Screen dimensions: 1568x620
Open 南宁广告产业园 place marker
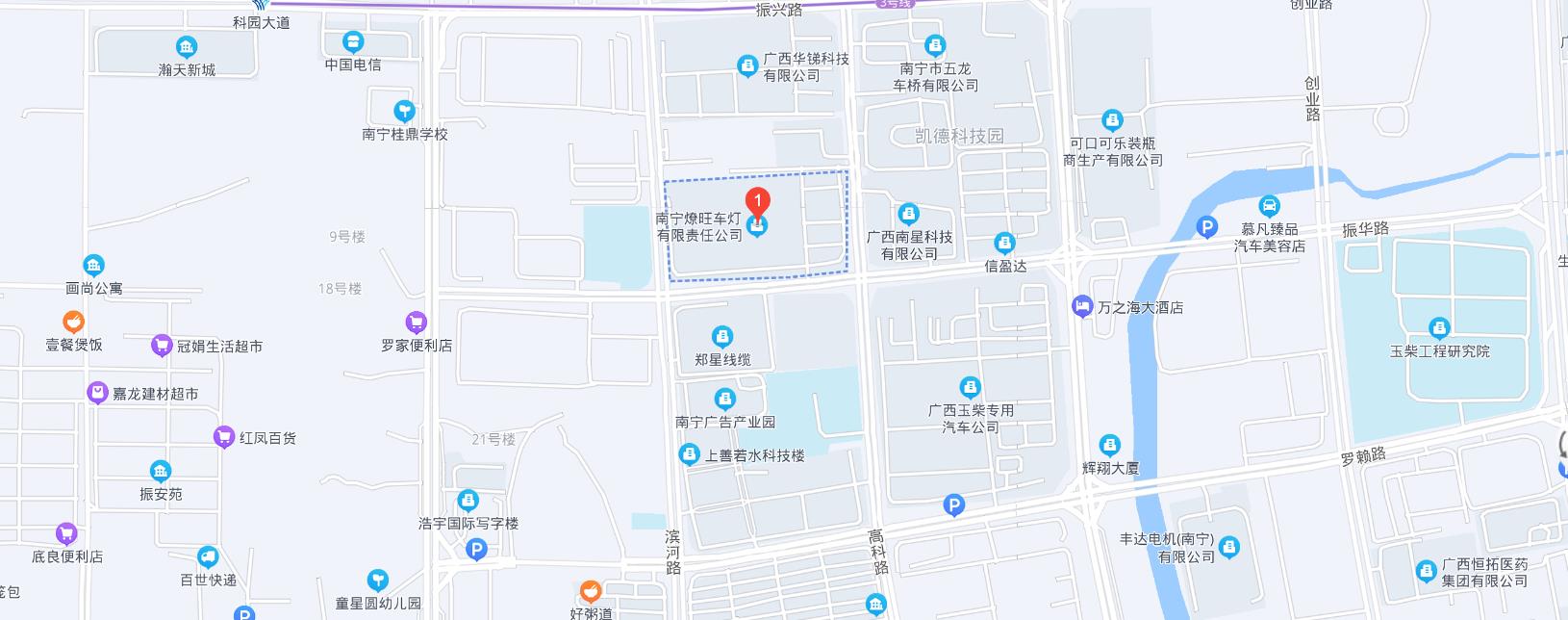click(x=724, y=399)
